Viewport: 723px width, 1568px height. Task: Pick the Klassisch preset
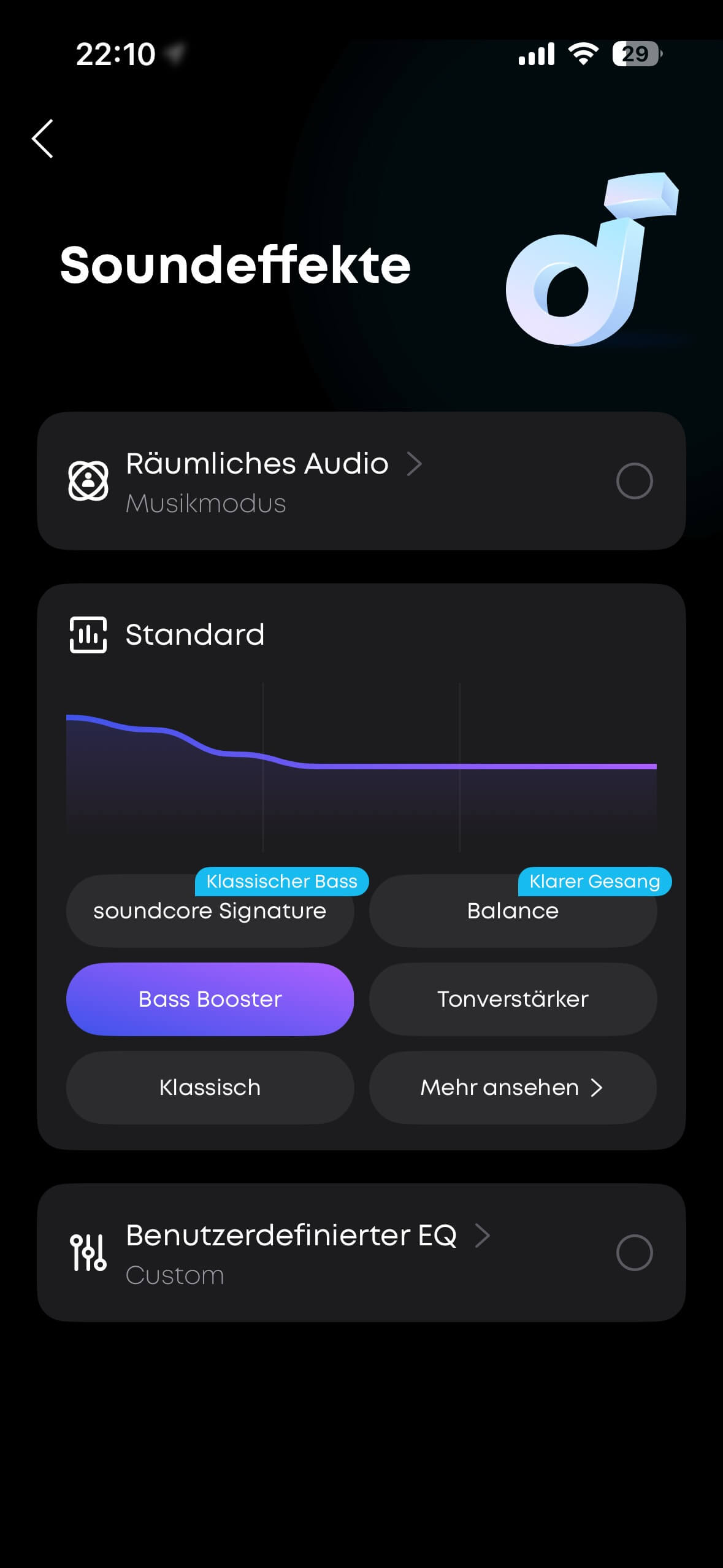coord(210,1088)
